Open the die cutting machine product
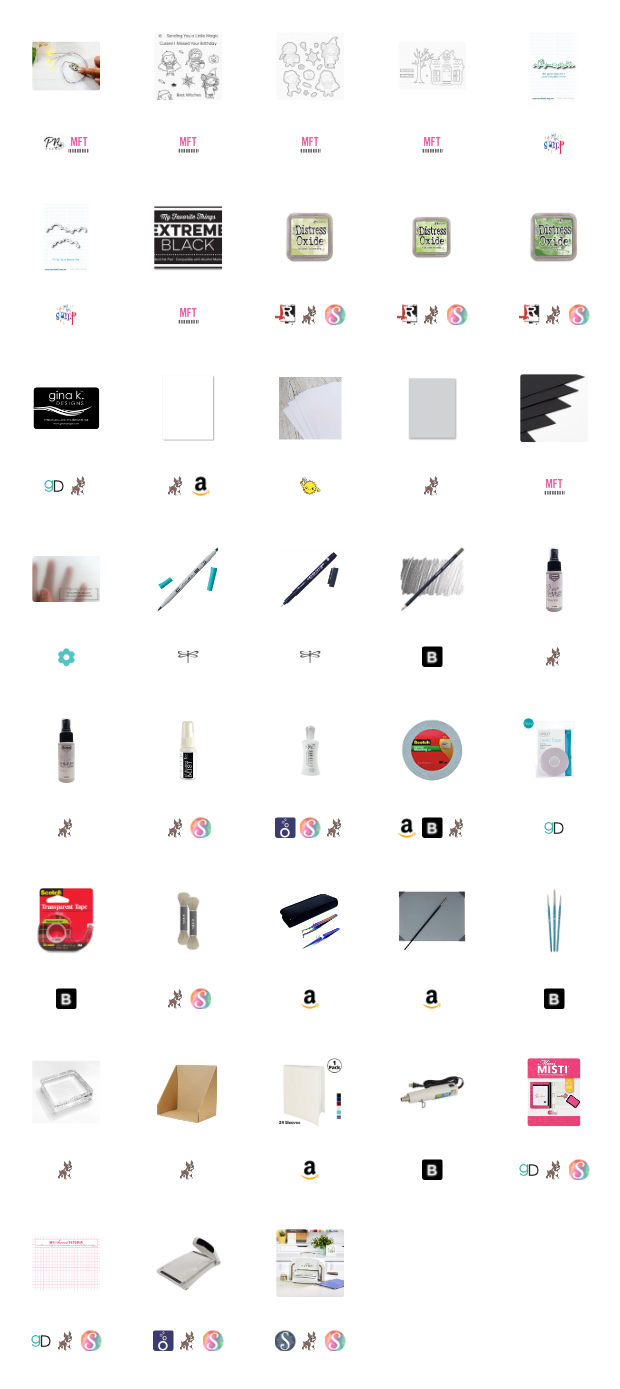 click(x=310, y=1263)
